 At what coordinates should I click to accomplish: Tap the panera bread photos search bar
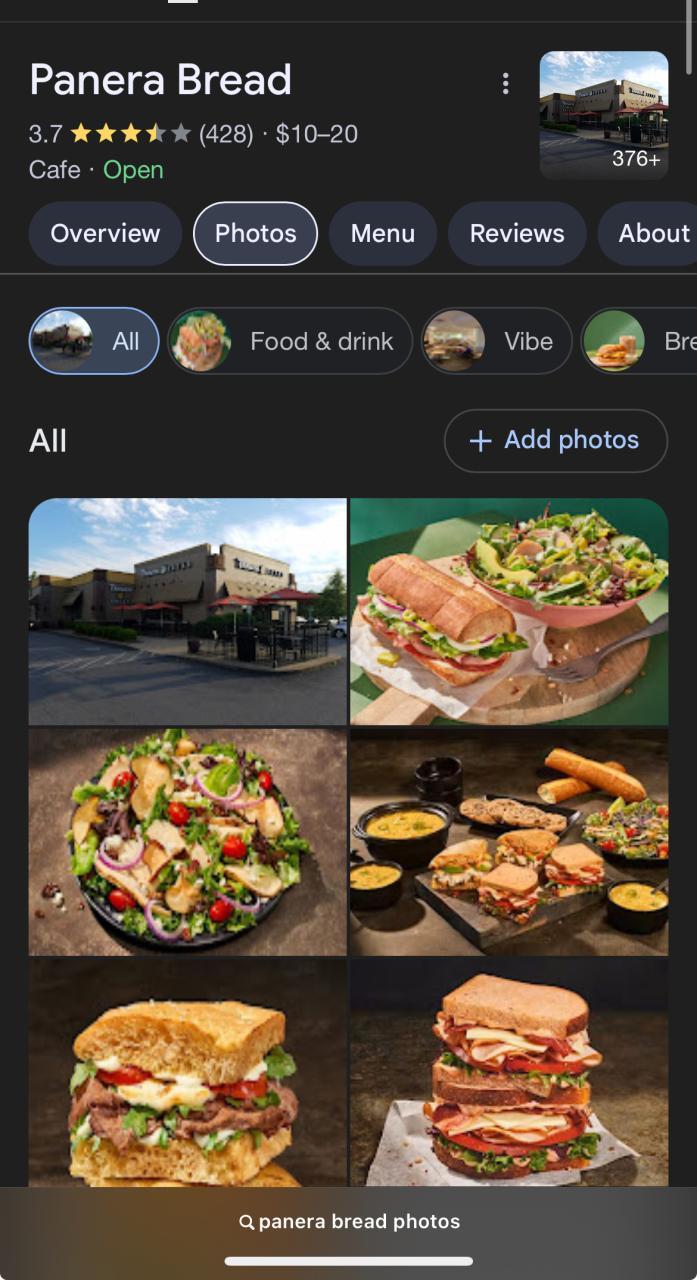(x=349, y=1222)
